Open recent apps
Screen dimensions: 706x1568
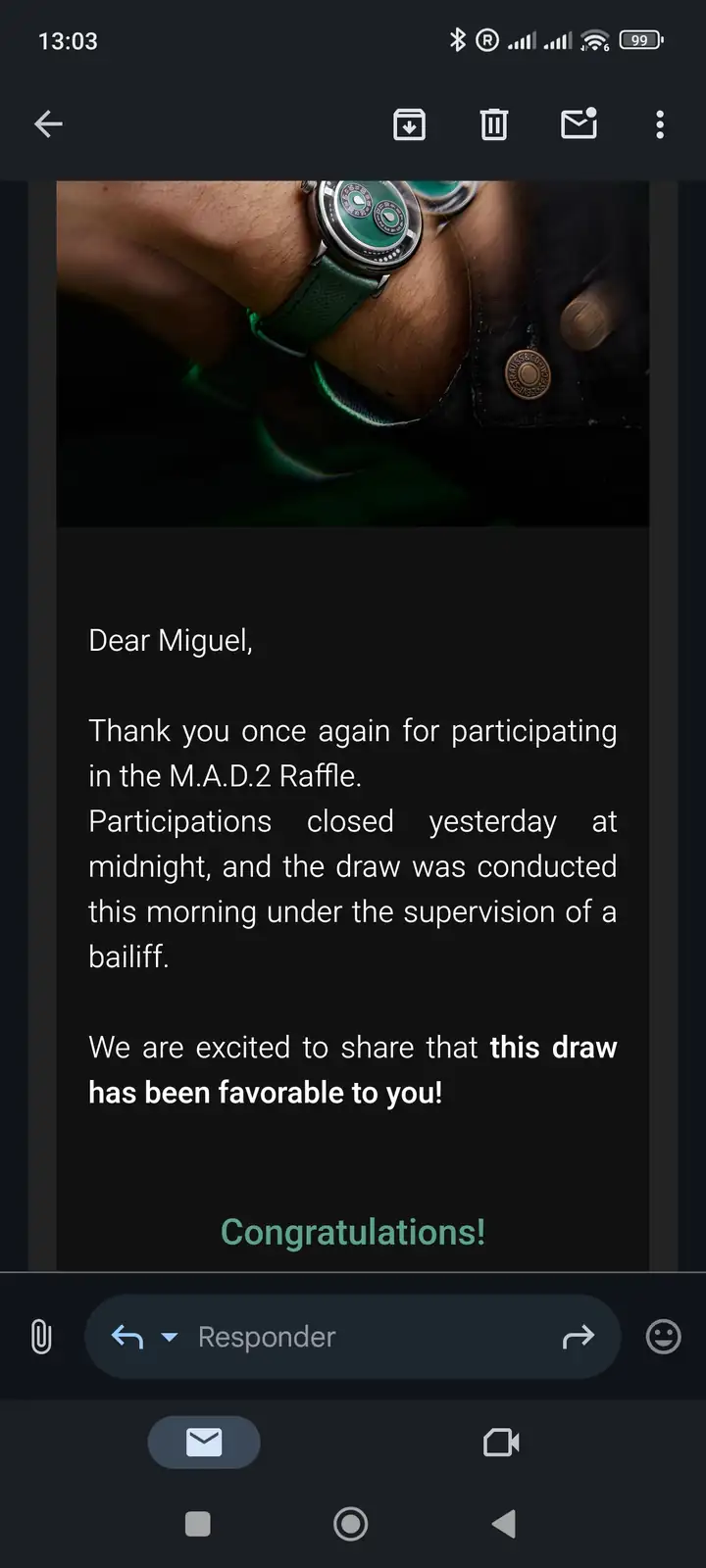pos(198,1524)
